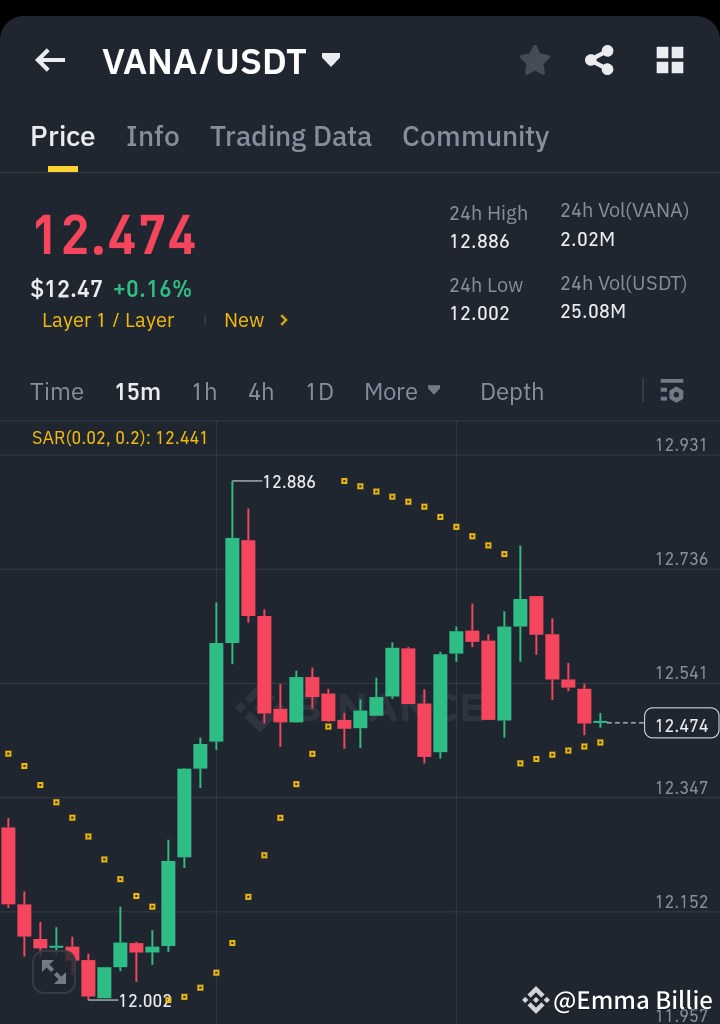Open the Community tab

tap(475, 136)
